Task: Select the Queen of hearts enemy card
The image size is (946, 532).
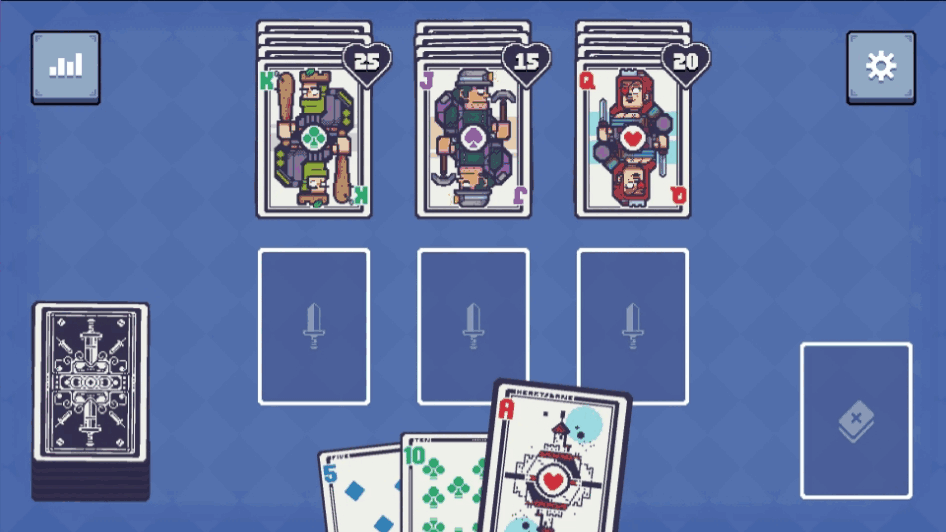Action: click(x=632, y=135)
